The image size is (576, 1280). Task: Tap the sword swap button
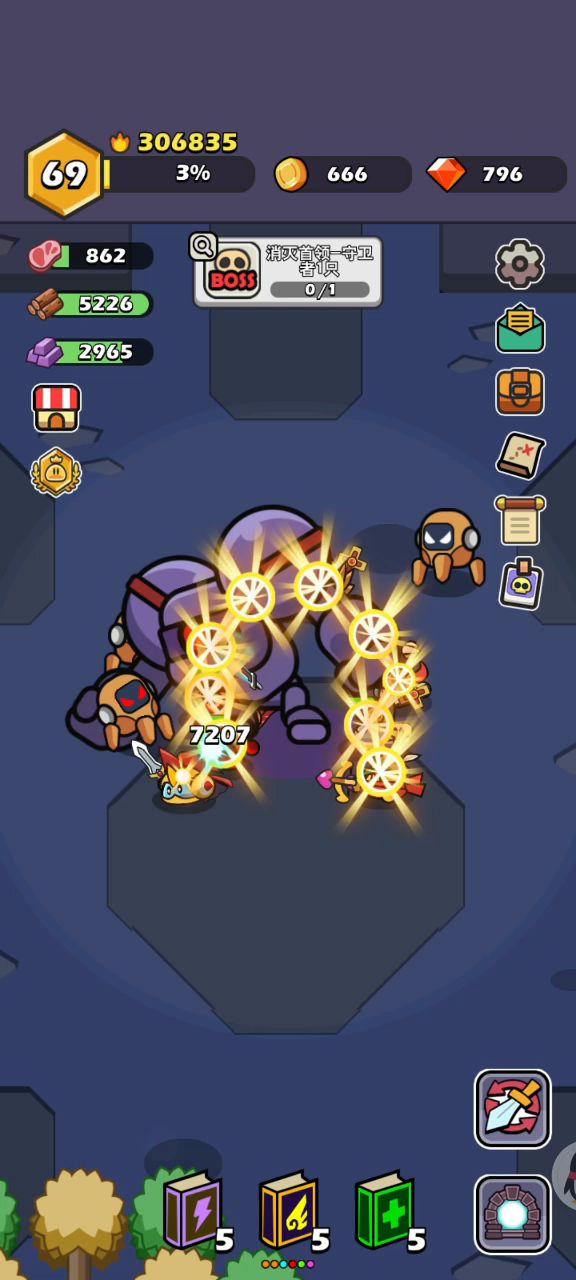[513, 1109]
